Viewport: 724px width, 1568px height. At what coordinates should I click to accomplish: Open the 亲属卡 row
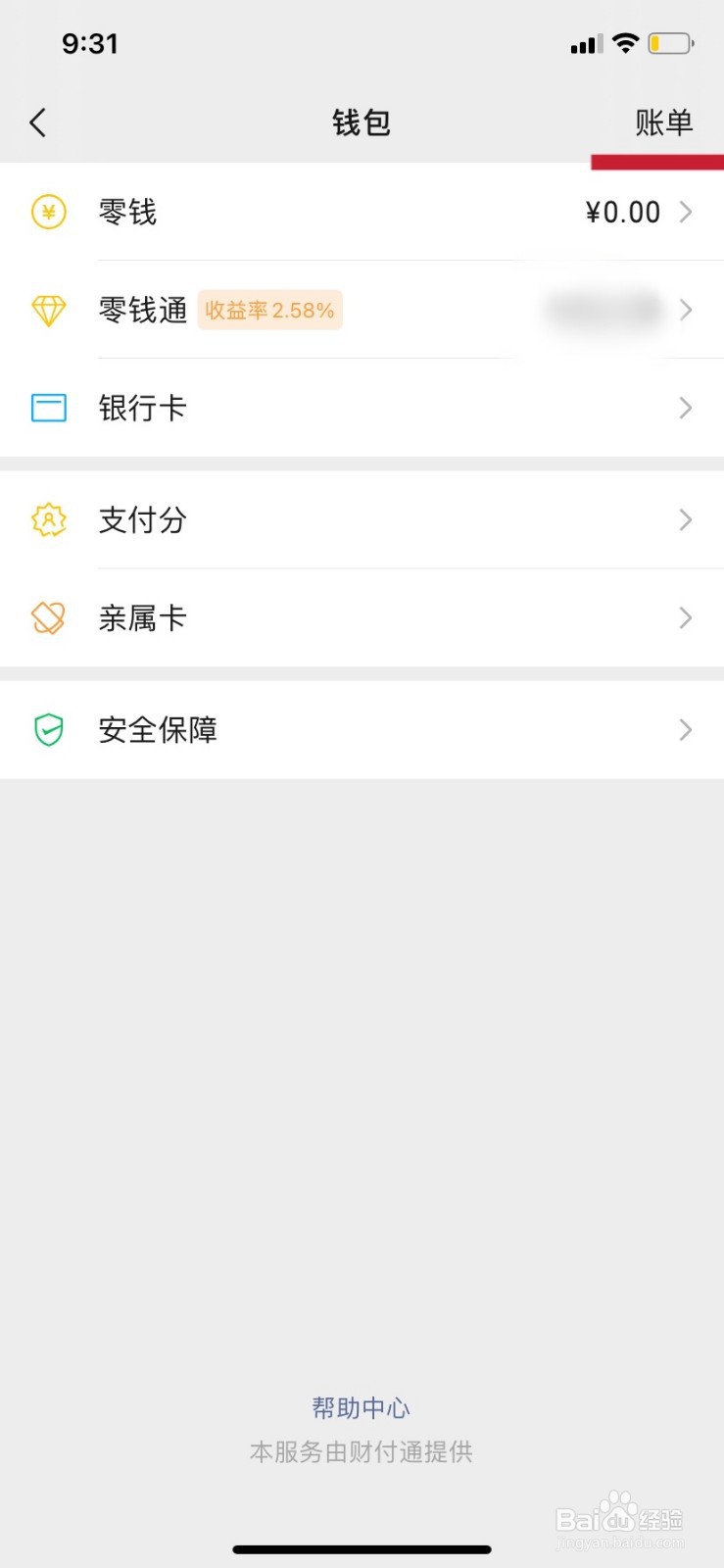click(x=362, y=617)
